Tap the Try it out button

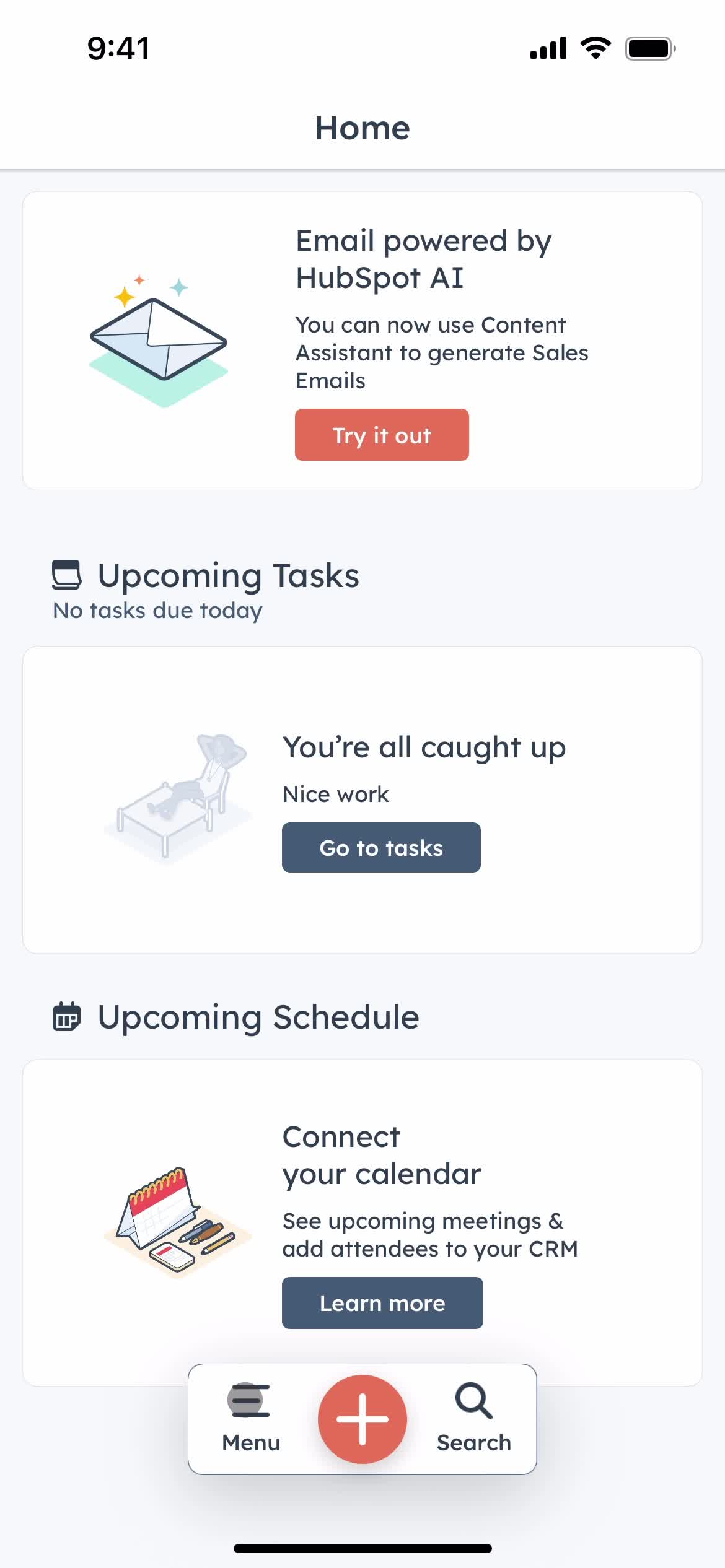point(382,435)
